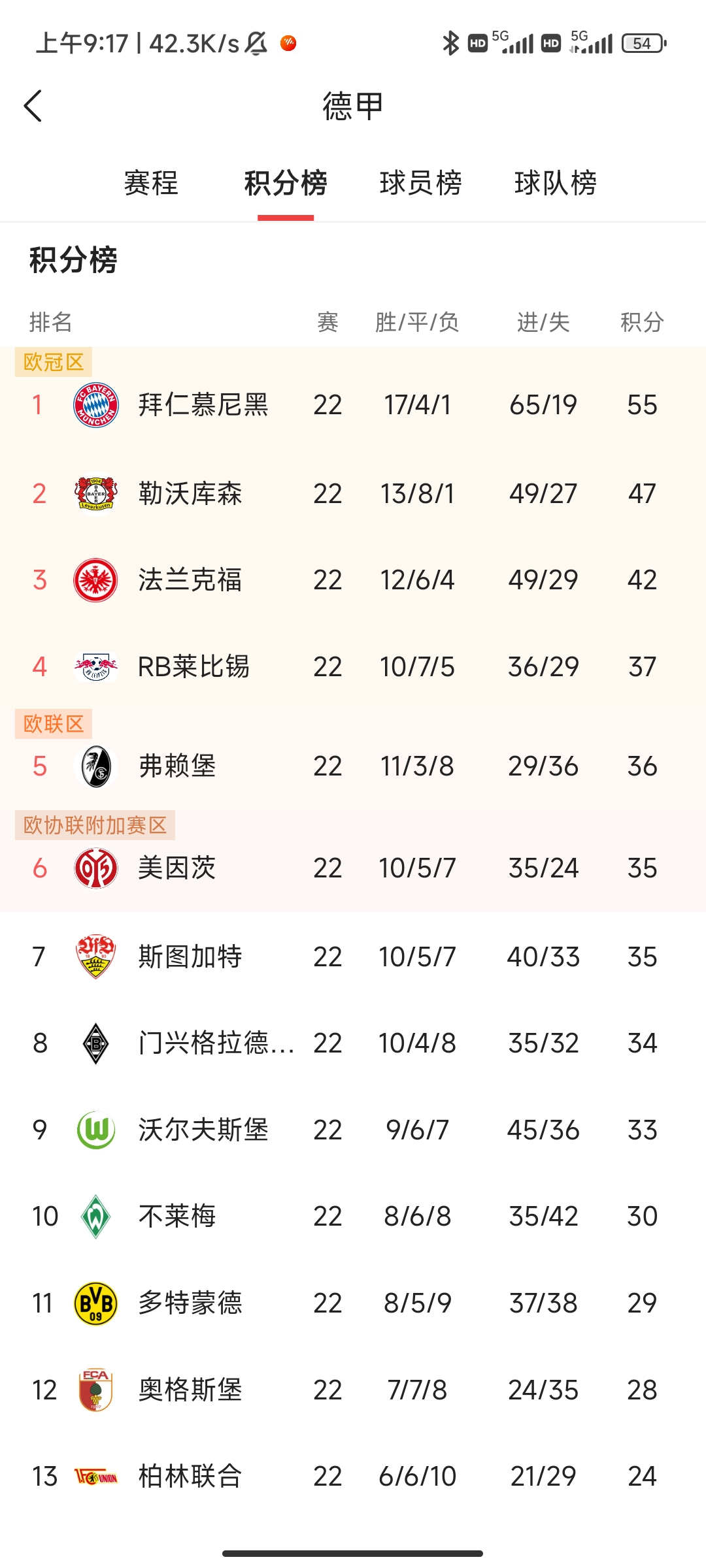The width and height of the screenshot is (706, 1568).
Task: Click the Bayer Leverkusen club crest
Action: pos(95,493)
